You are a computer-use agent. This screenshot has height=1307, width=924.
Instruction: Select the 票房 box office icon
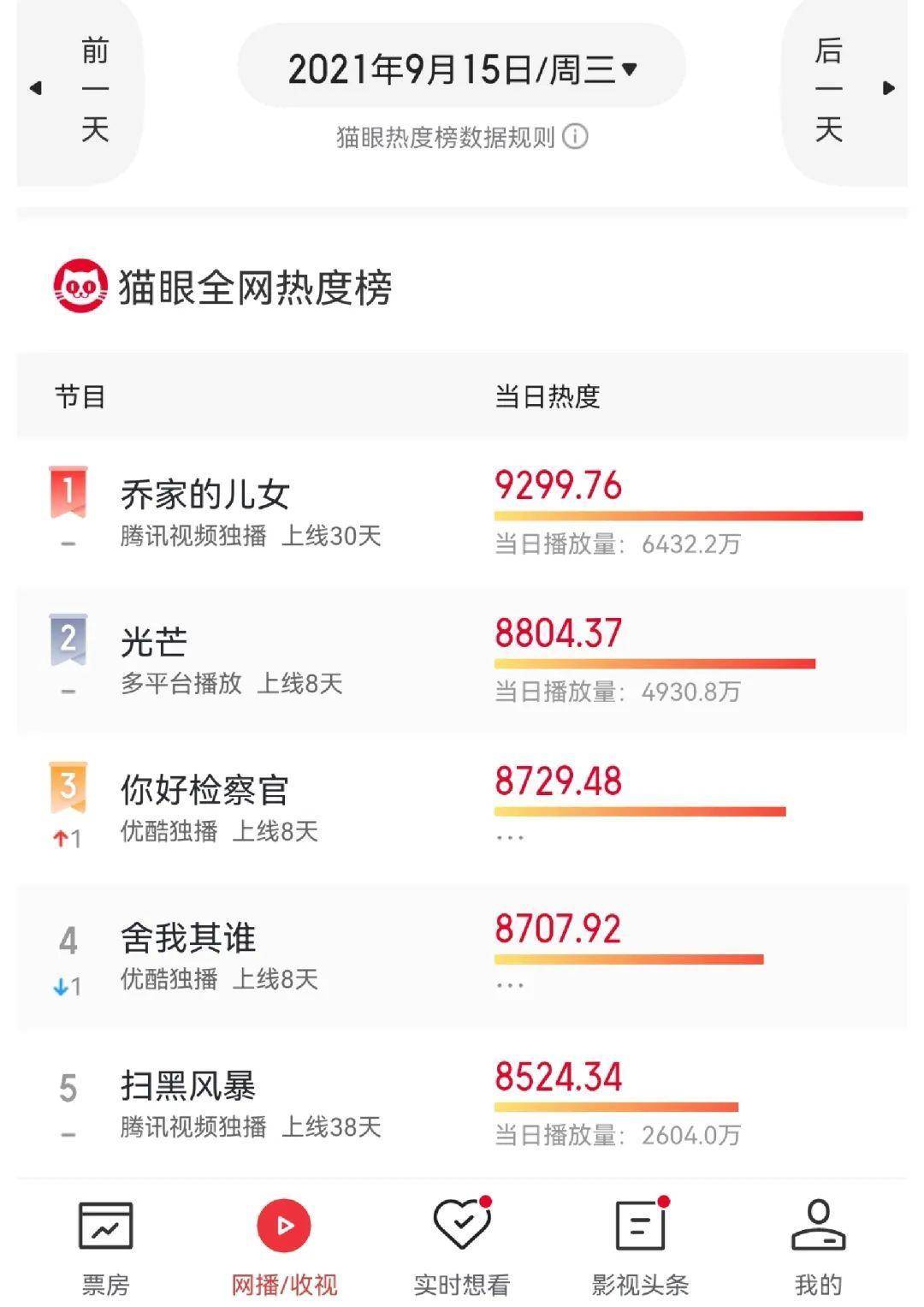point(105,1227)
